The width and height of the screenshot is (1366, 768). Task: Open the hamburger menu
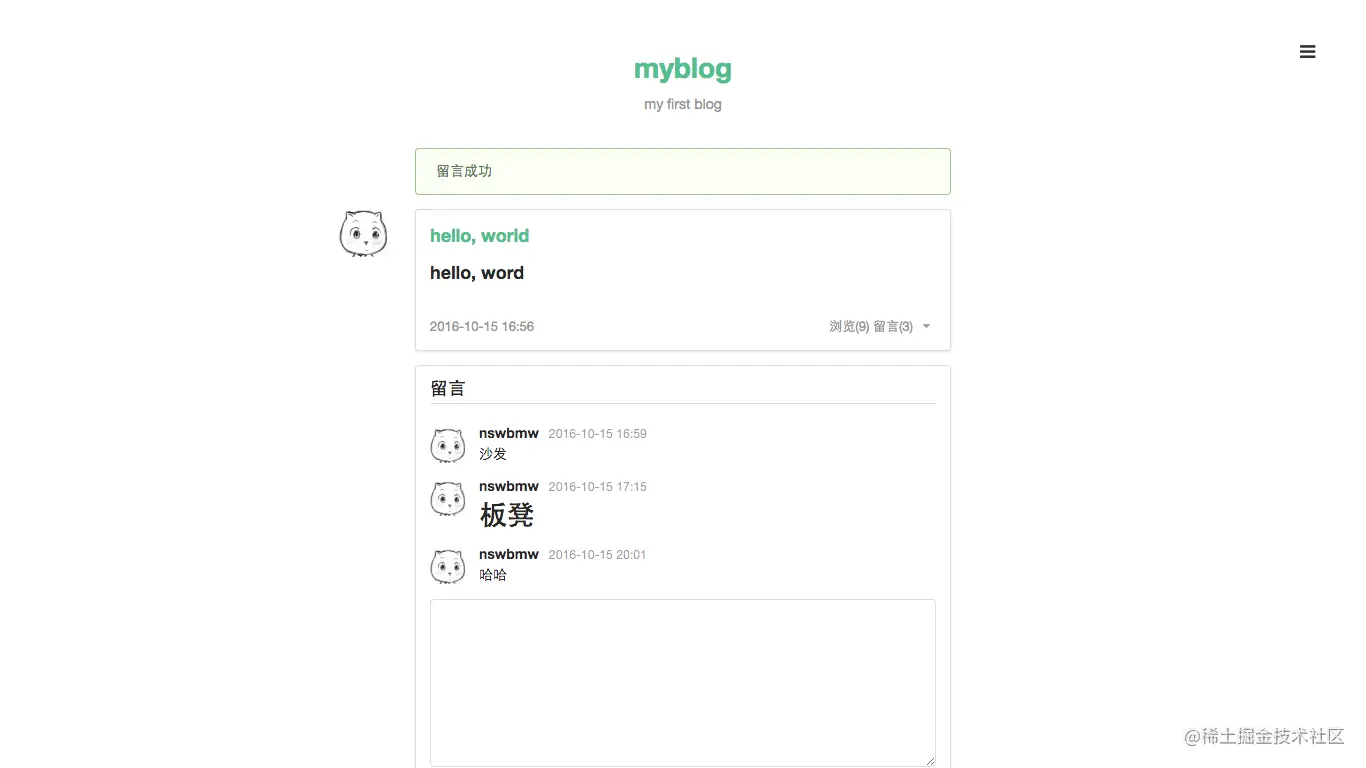point(1307,52)
